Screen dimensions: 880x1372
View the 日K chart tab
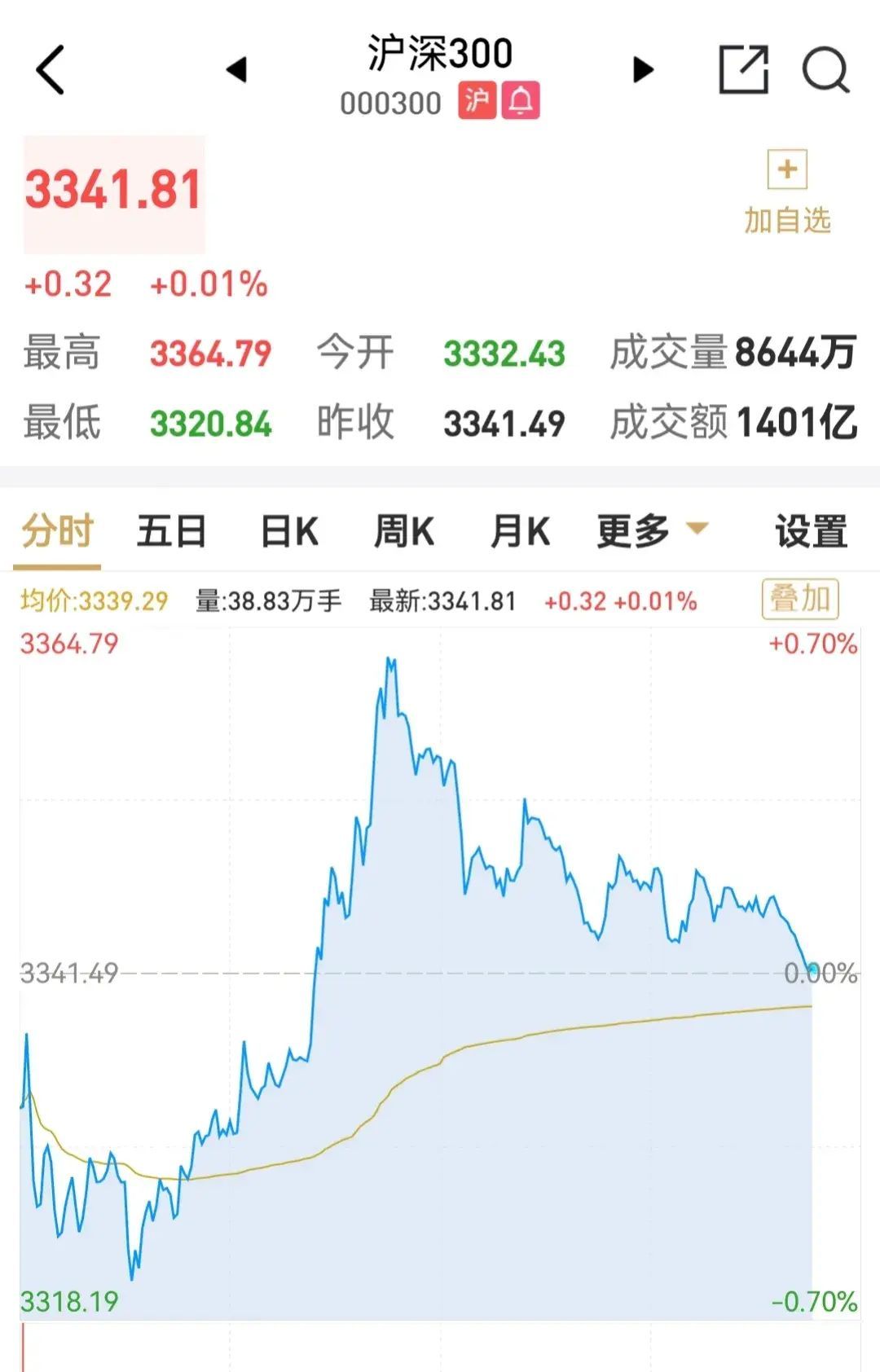[289, 531]
